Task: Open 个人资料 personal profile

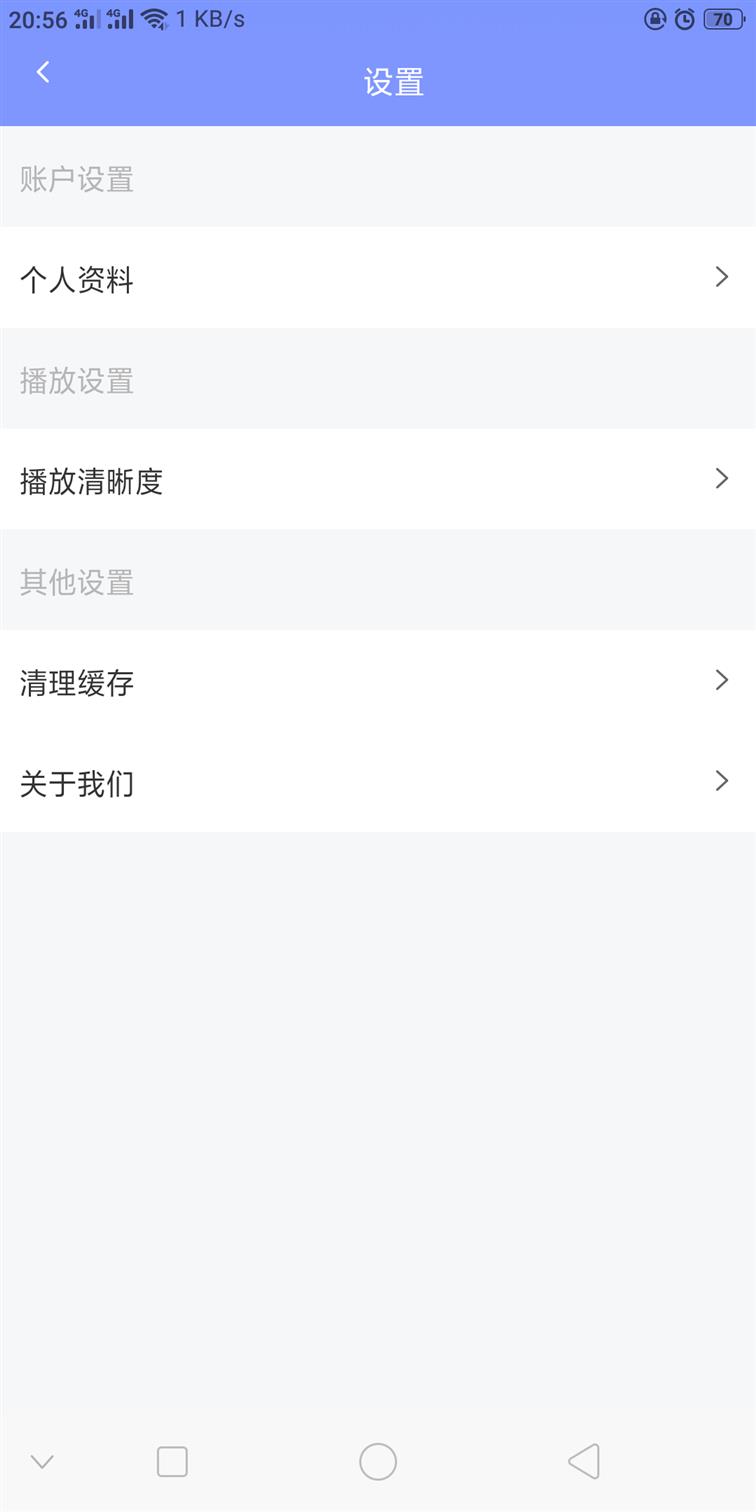Action: pos(378,278)
